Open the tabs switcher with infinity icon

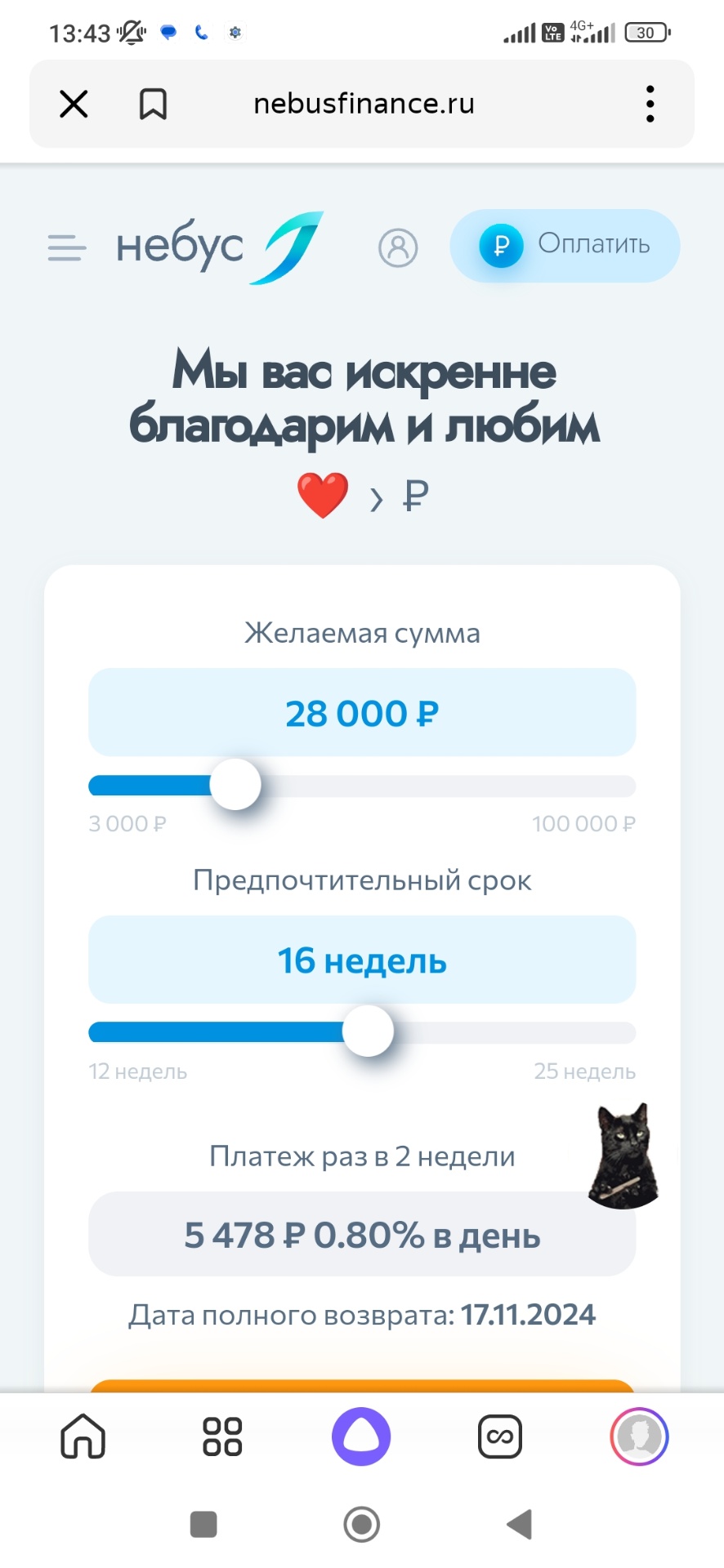pos(500,1436)
